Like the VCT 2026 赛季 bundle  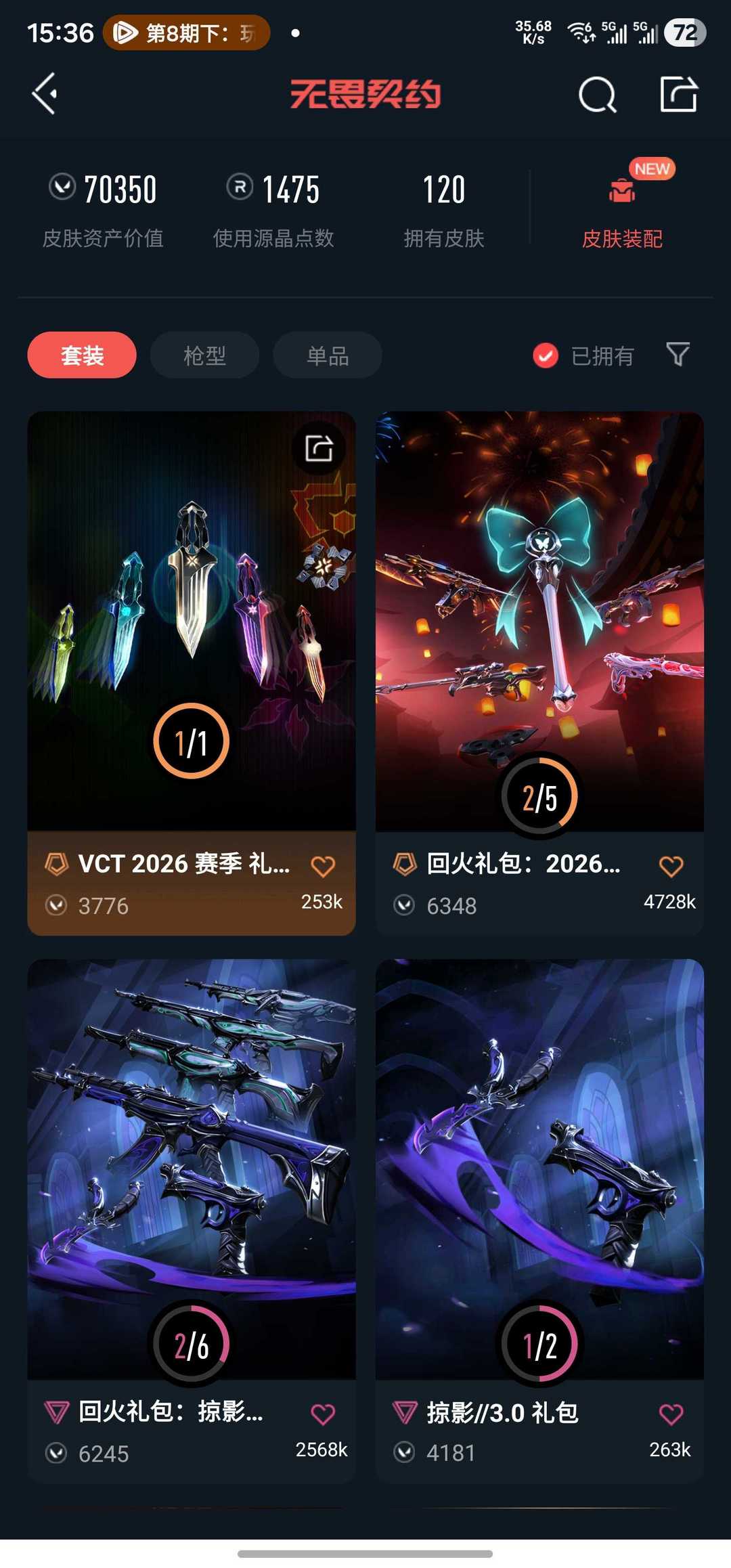[323, 866]
